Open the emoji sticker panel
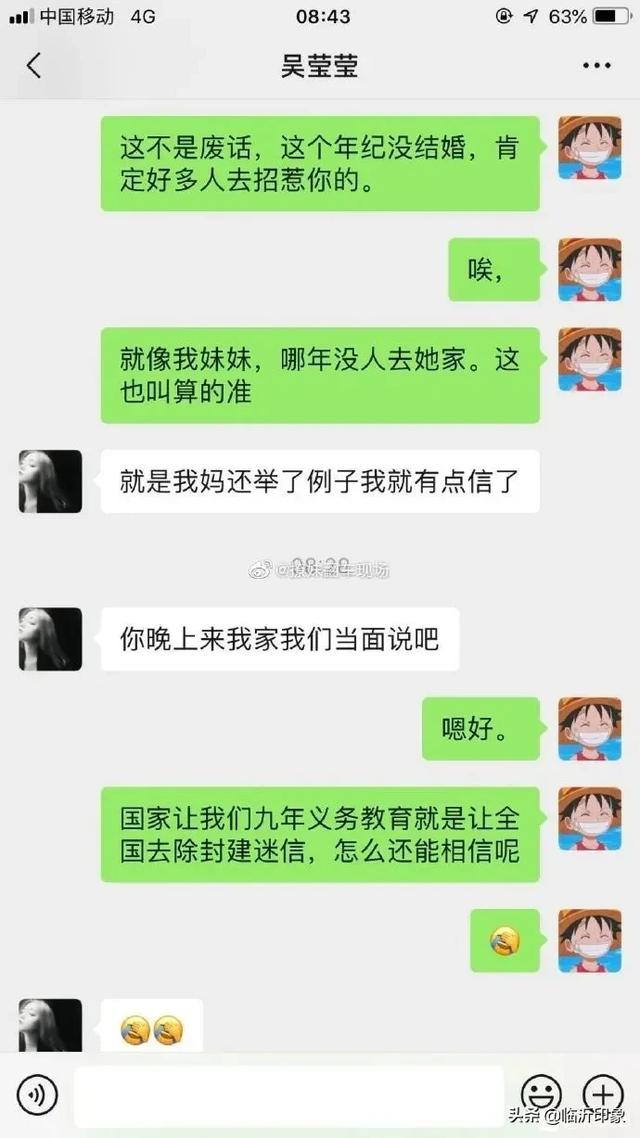 [x=541, y=1093]
